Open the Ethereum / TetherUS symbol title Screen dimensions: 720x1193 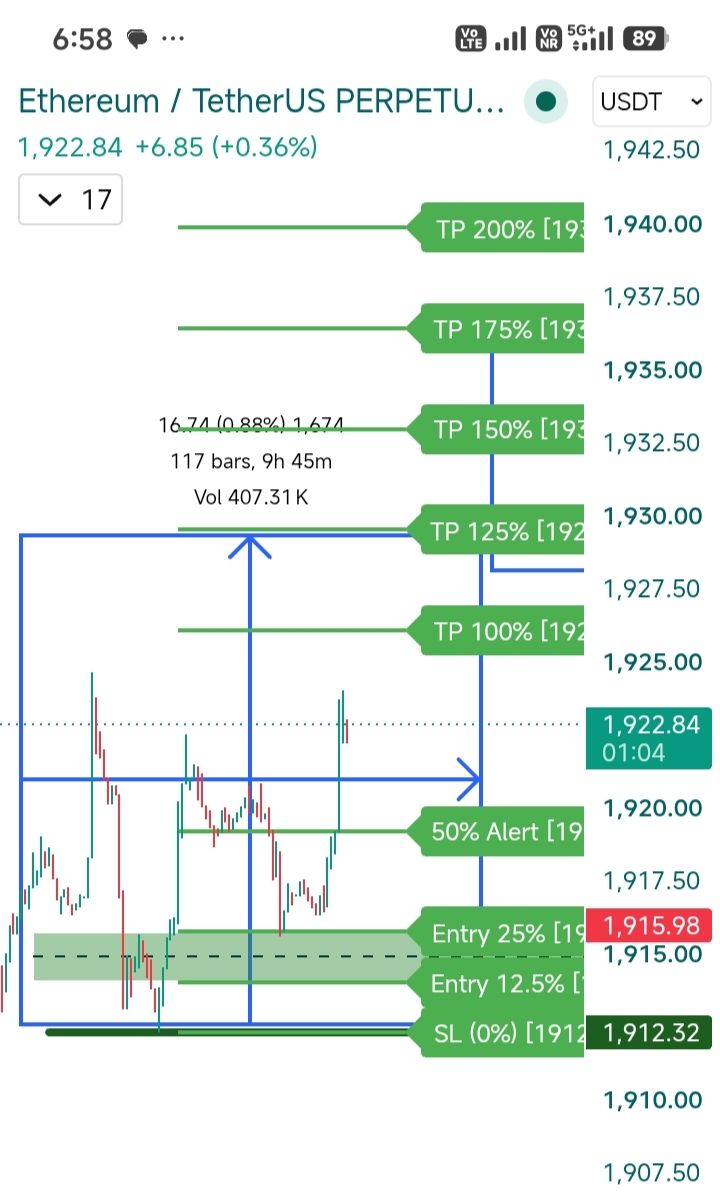coord(261,101)
